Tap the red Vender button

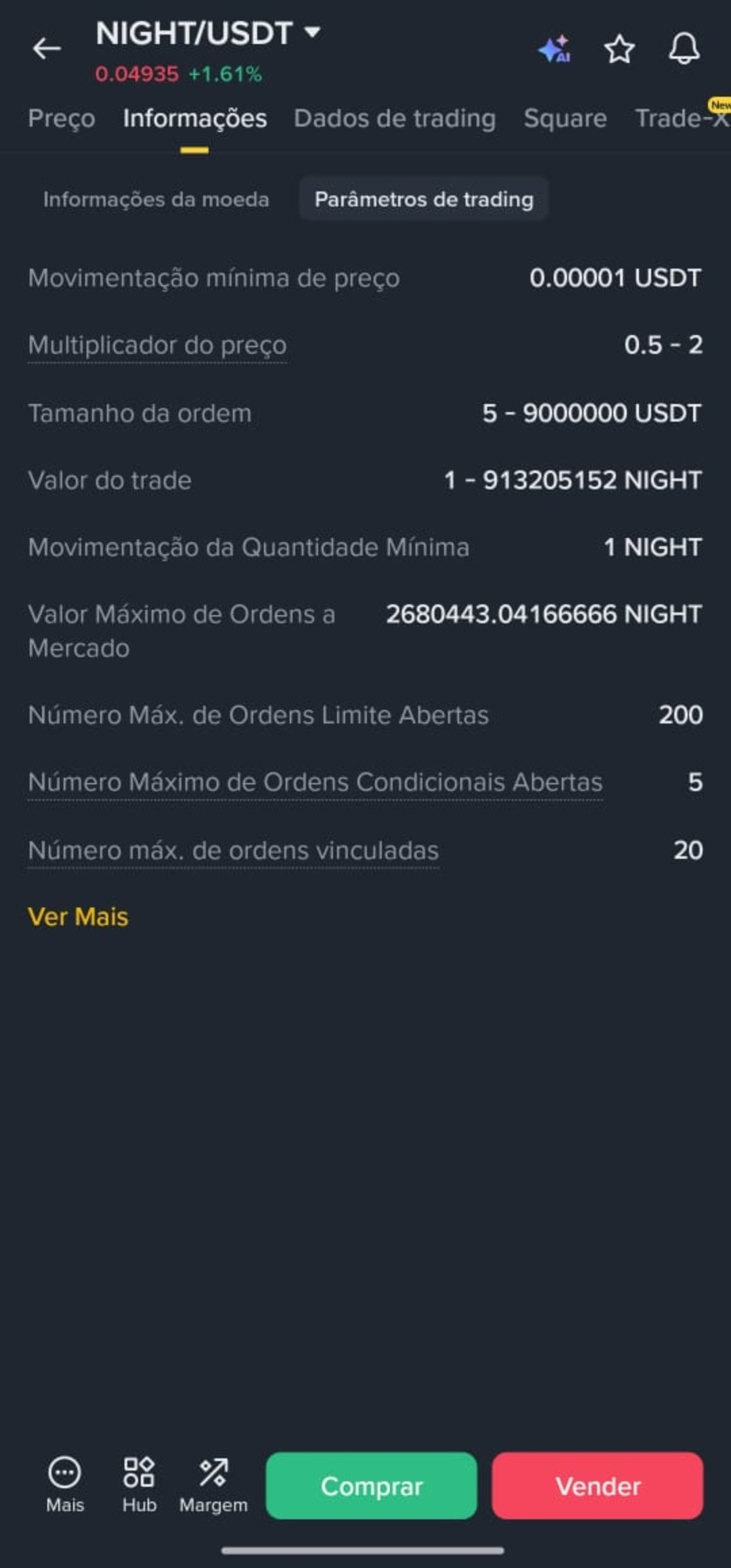pos(598,1486)
